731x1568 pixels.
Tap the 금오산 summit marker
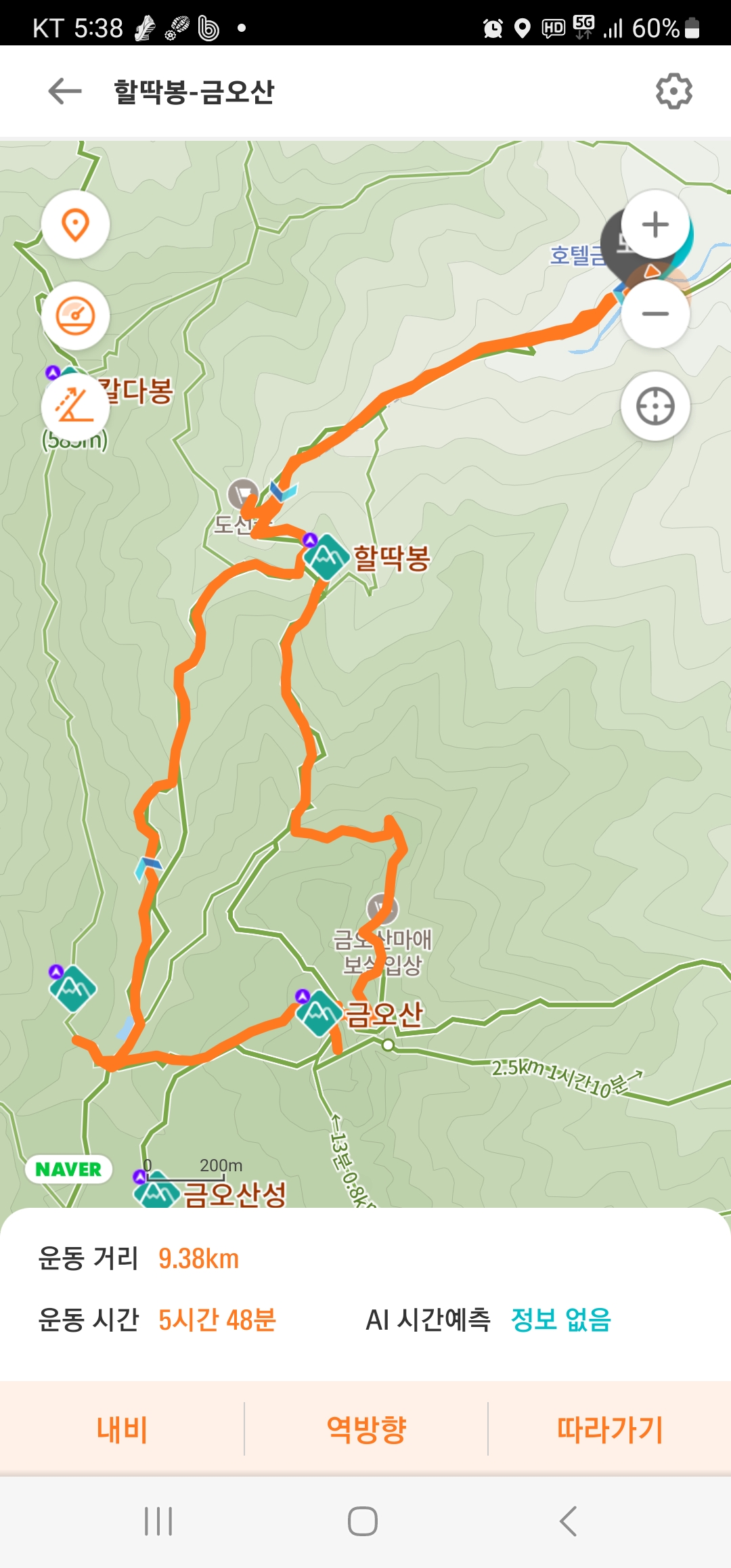(x=319, y=1014)
